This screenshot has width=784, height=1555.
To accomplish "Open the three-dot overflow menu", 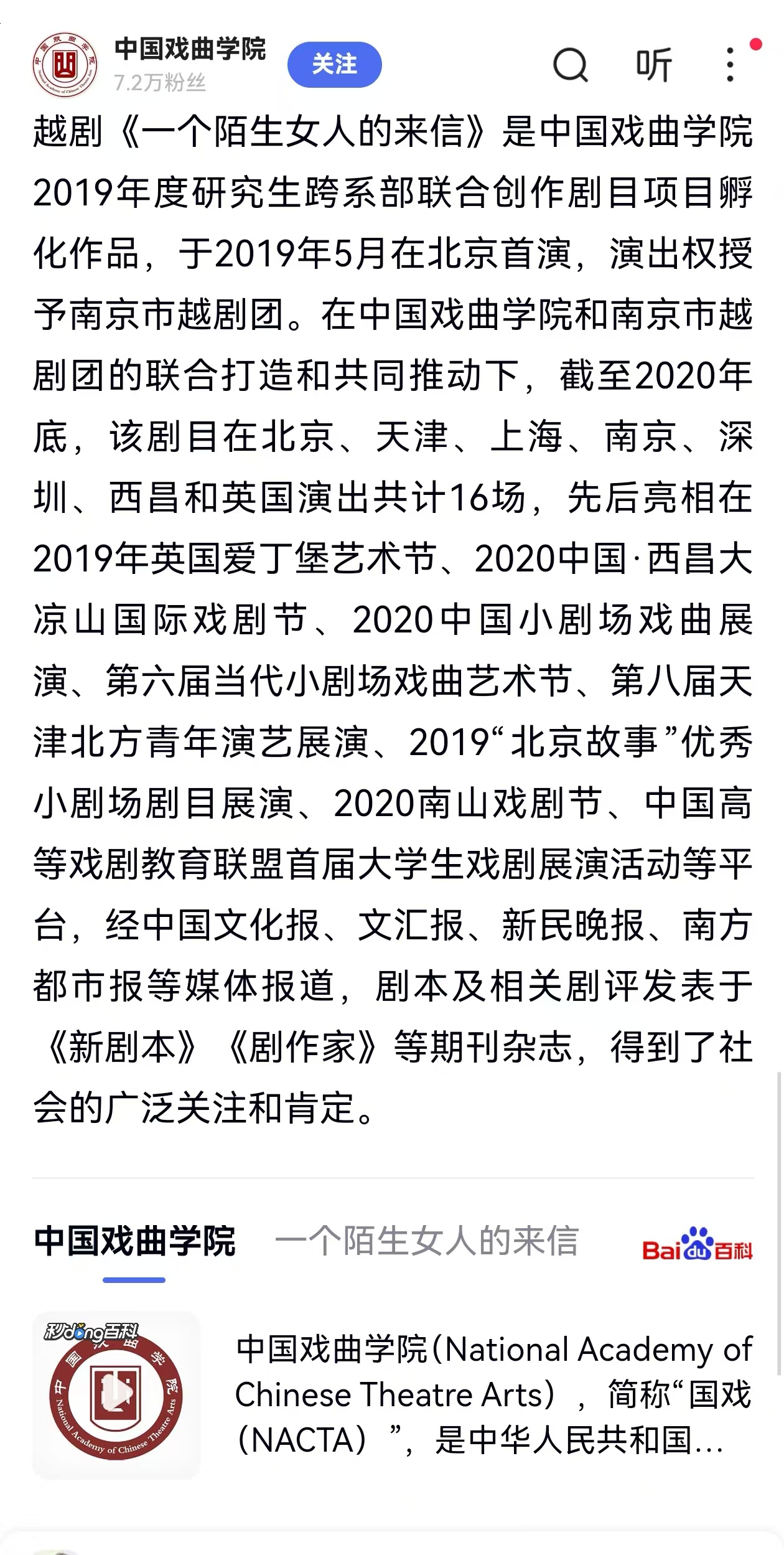I will (x=730, y=65).
